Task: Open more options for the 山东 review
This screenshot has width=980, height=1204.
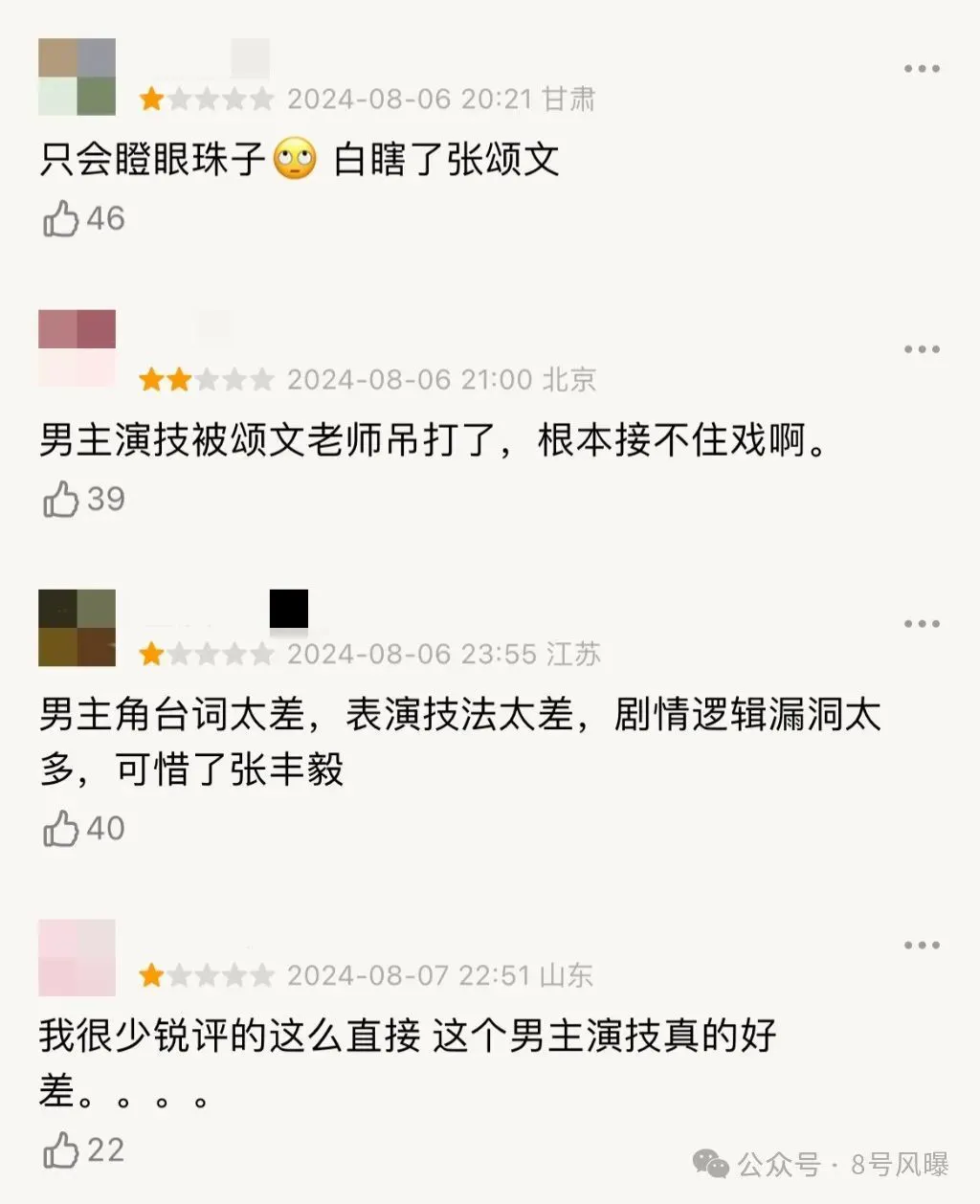Action: pos(921,946)
